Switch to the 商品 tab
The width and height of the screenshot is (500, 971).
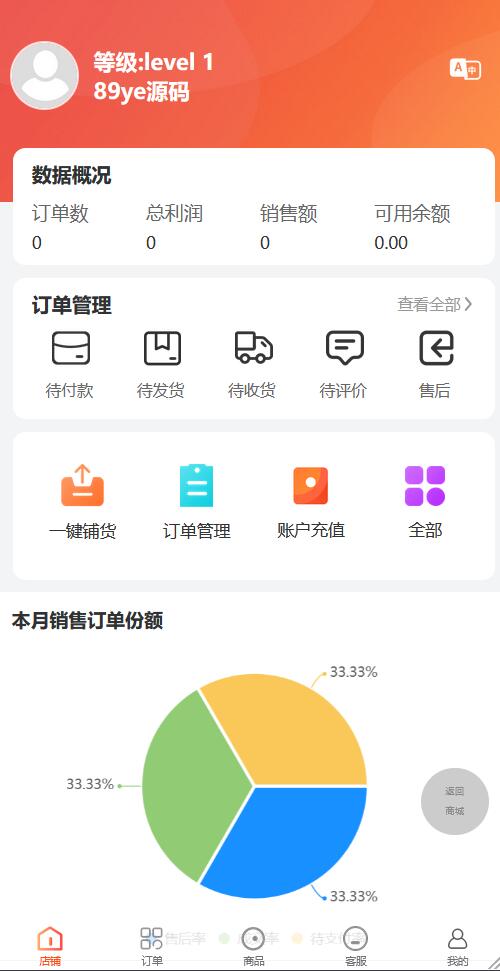click(x=253, y=946)
